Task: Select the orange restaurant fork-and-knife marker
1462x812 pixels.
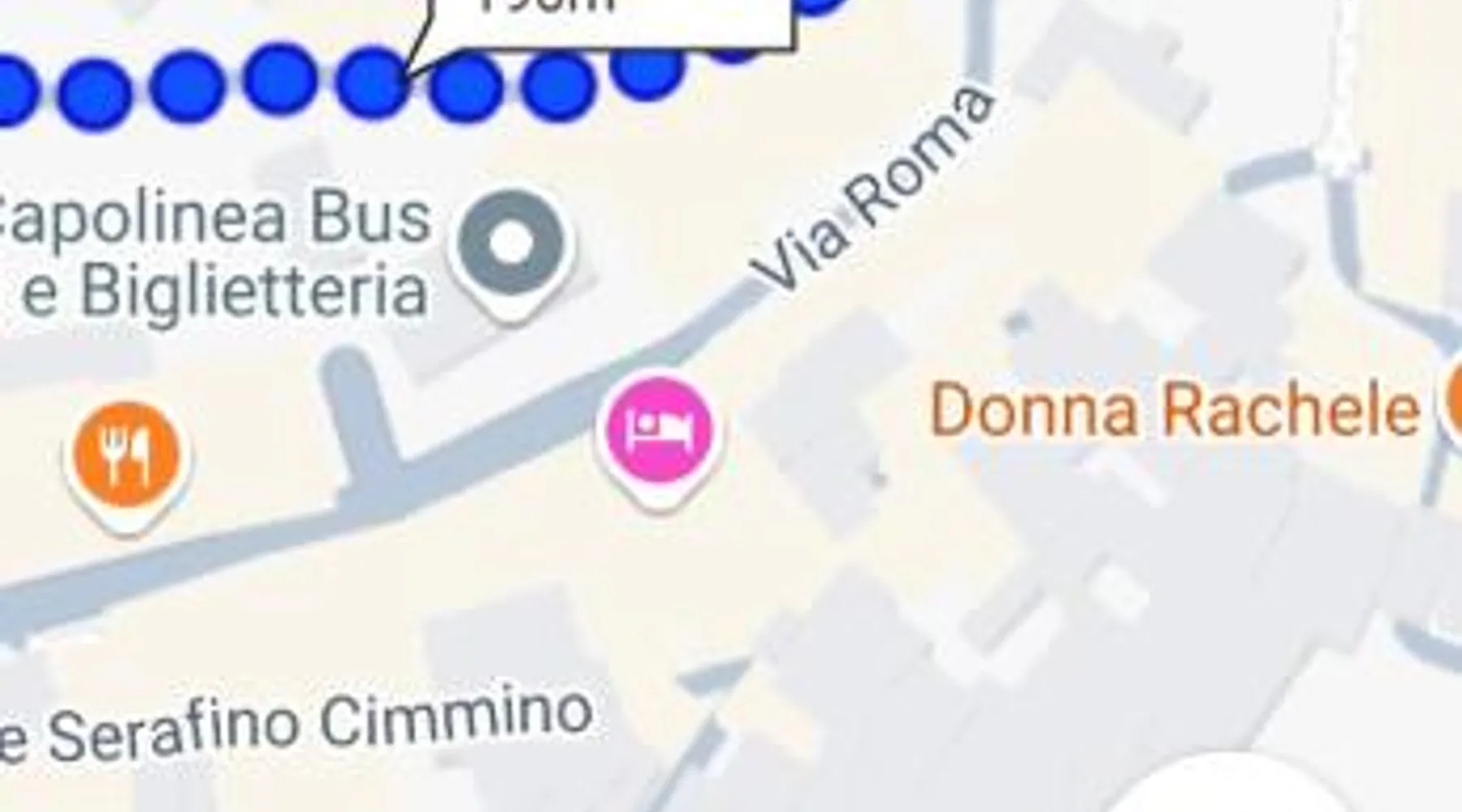Action: pyautogui.click(x=127, y=456)
